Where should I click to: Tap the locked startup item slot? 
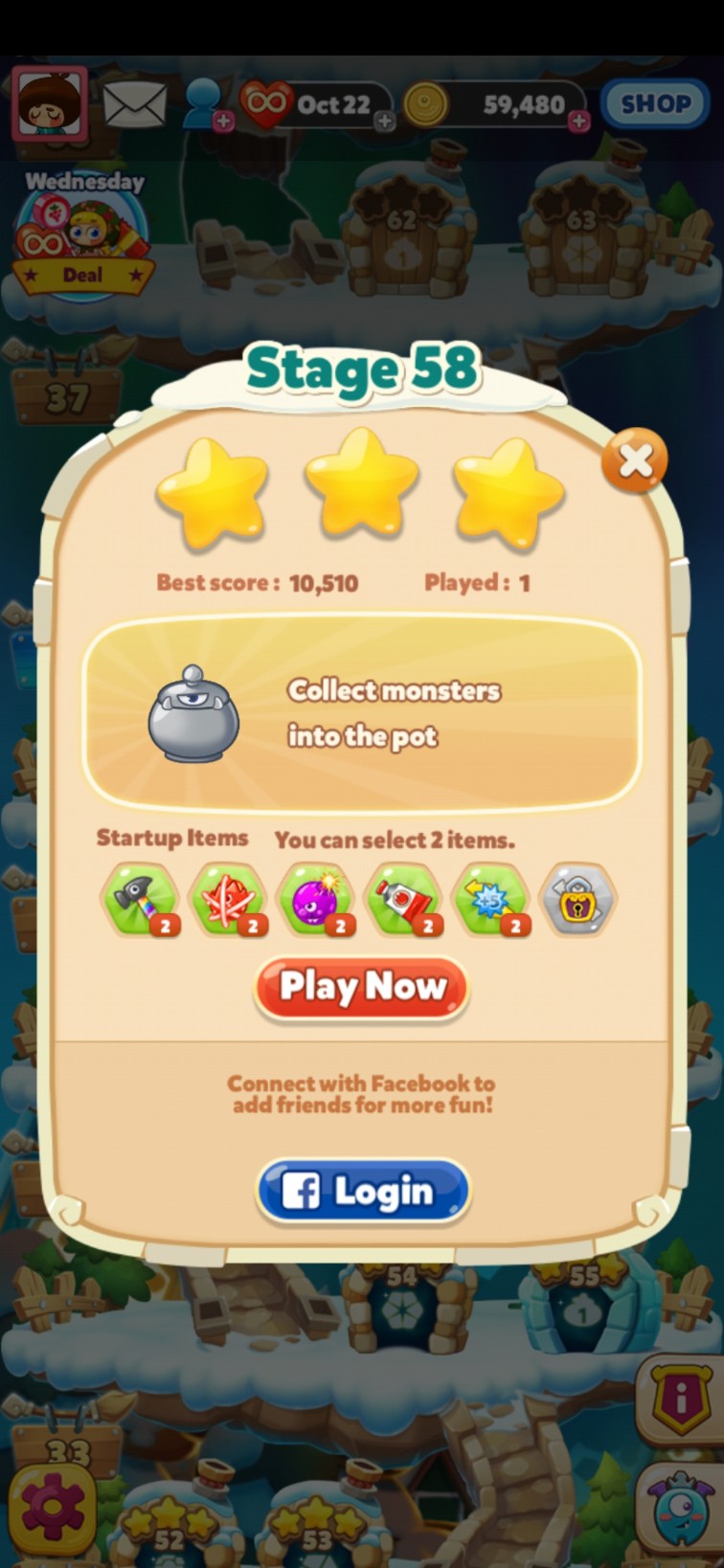(577, 899)
